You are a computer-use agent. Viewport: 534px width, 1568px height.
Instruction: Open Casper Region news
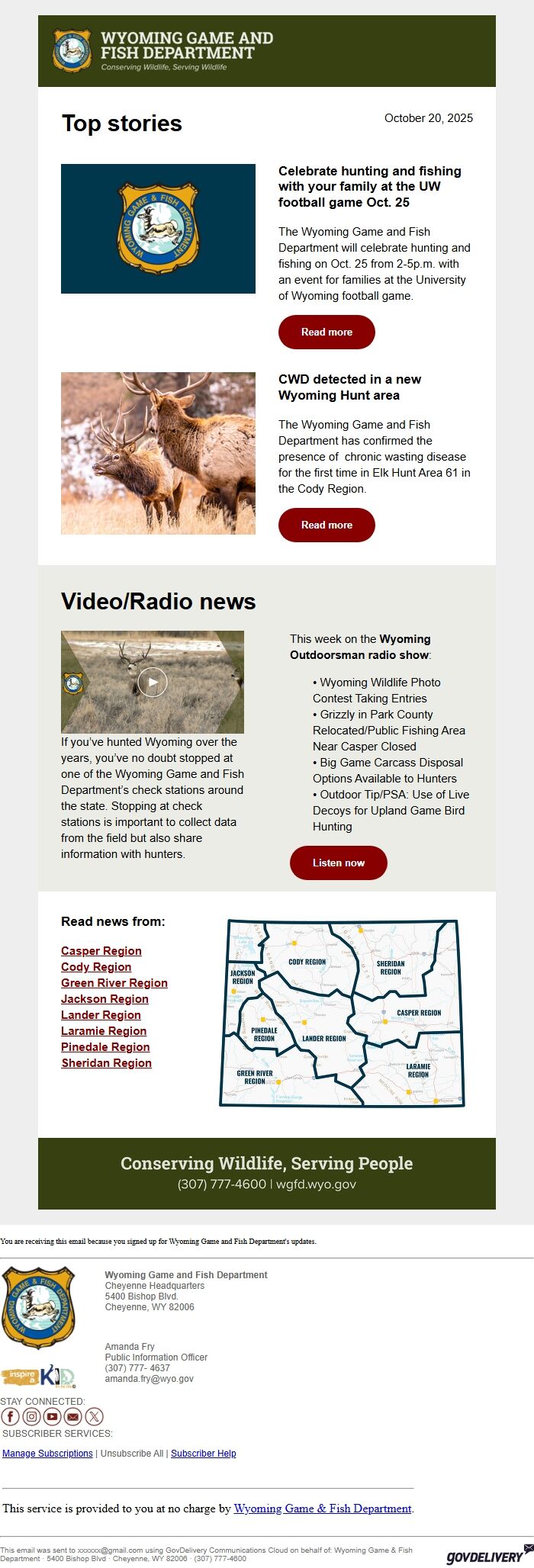101,951
